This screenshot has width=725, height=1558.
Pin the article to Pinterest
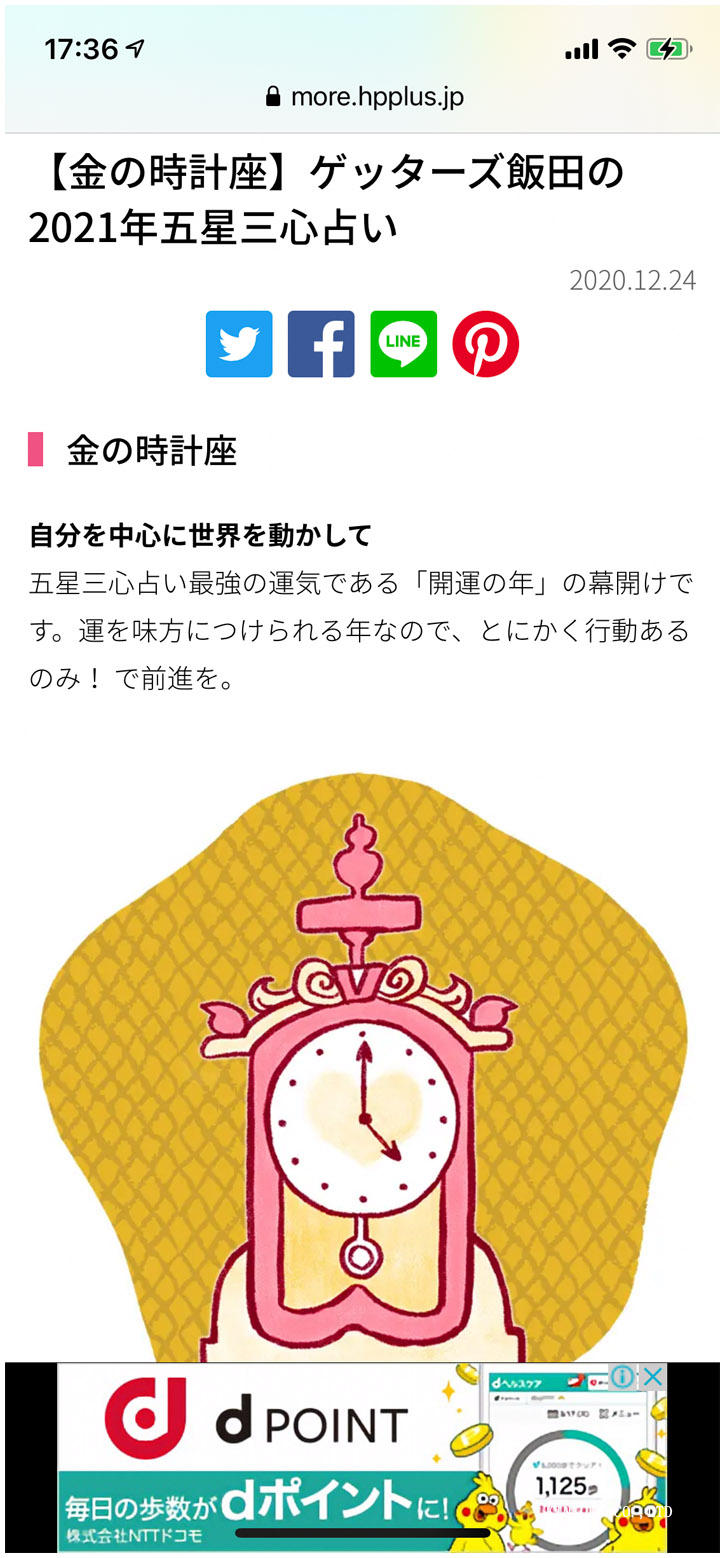pos(486,344)
